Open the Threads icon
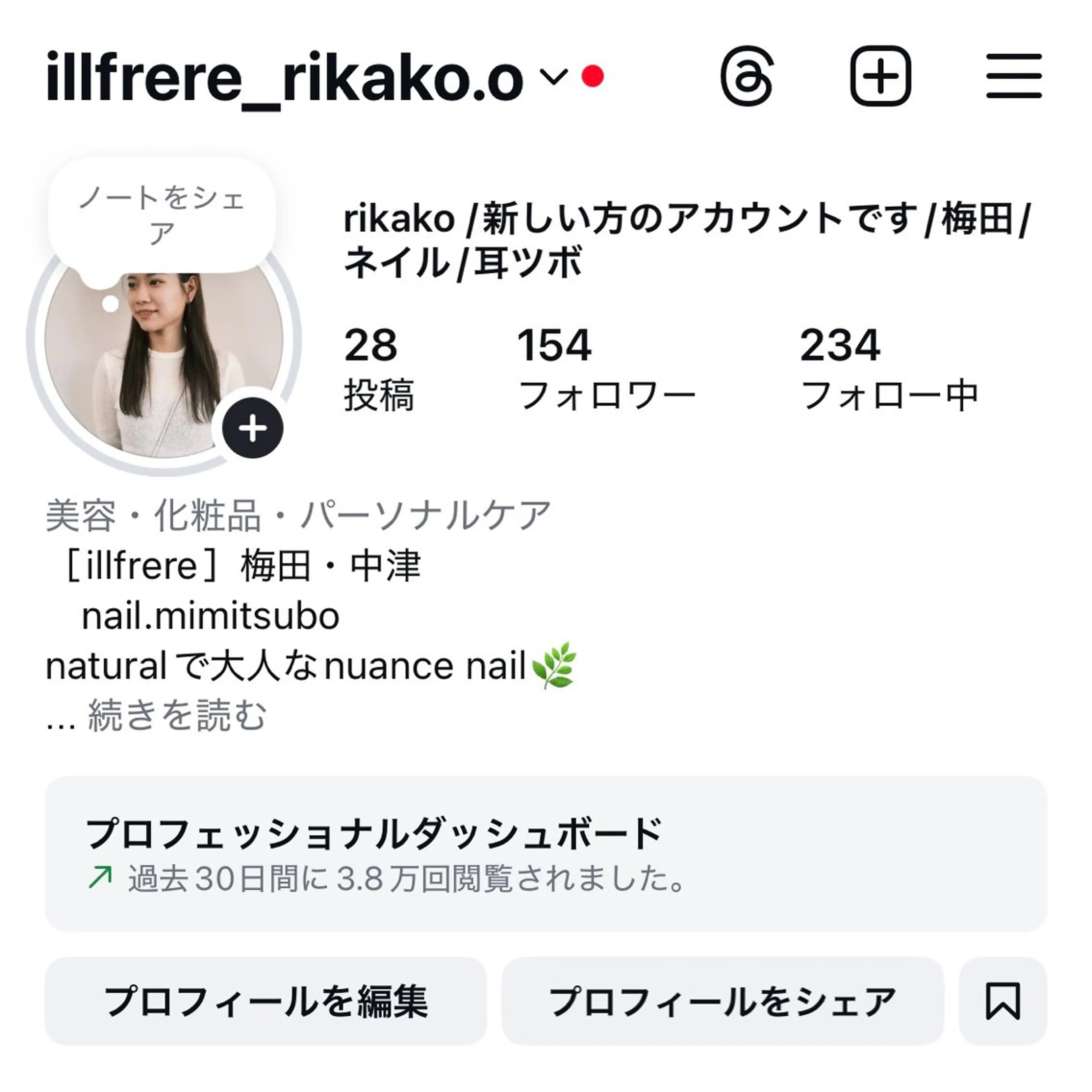The height and width of the screenshot is (1092, 1092). click(x=747, y=76)
